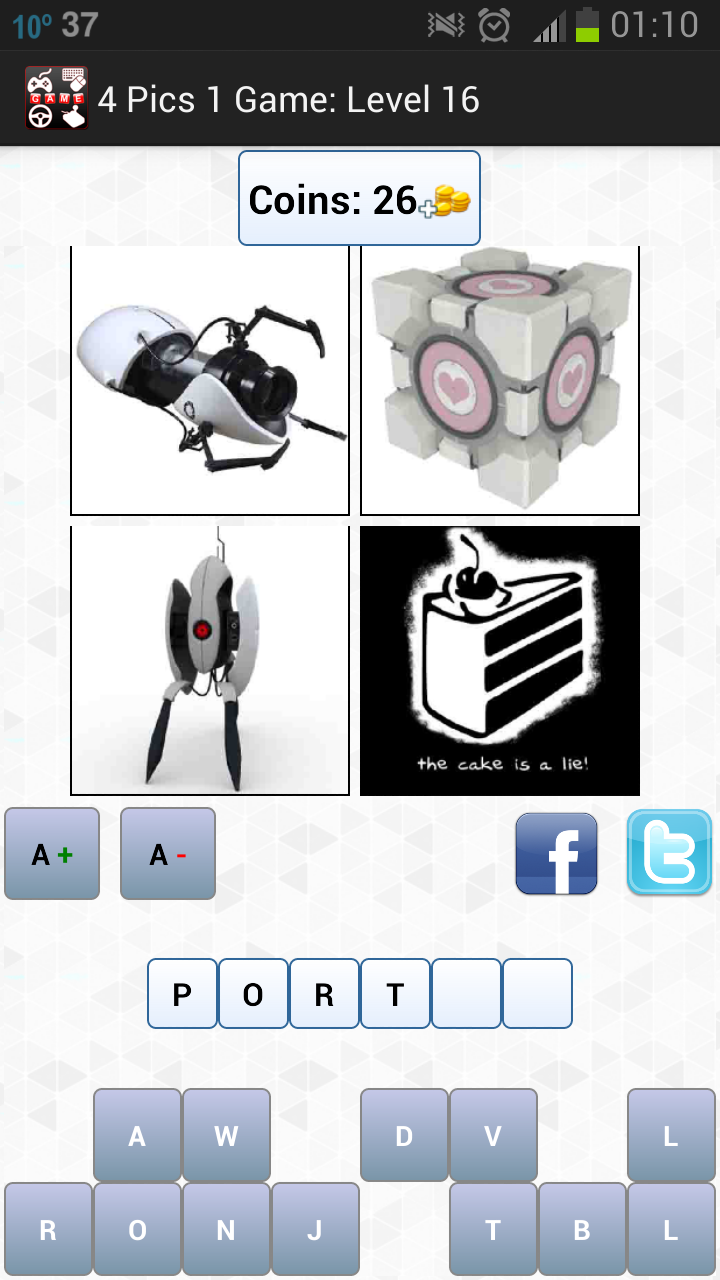This screenshot has width=720, height=1280.
Task: Tap the T tile in letter bank
Action: [x=493, y=1230]
